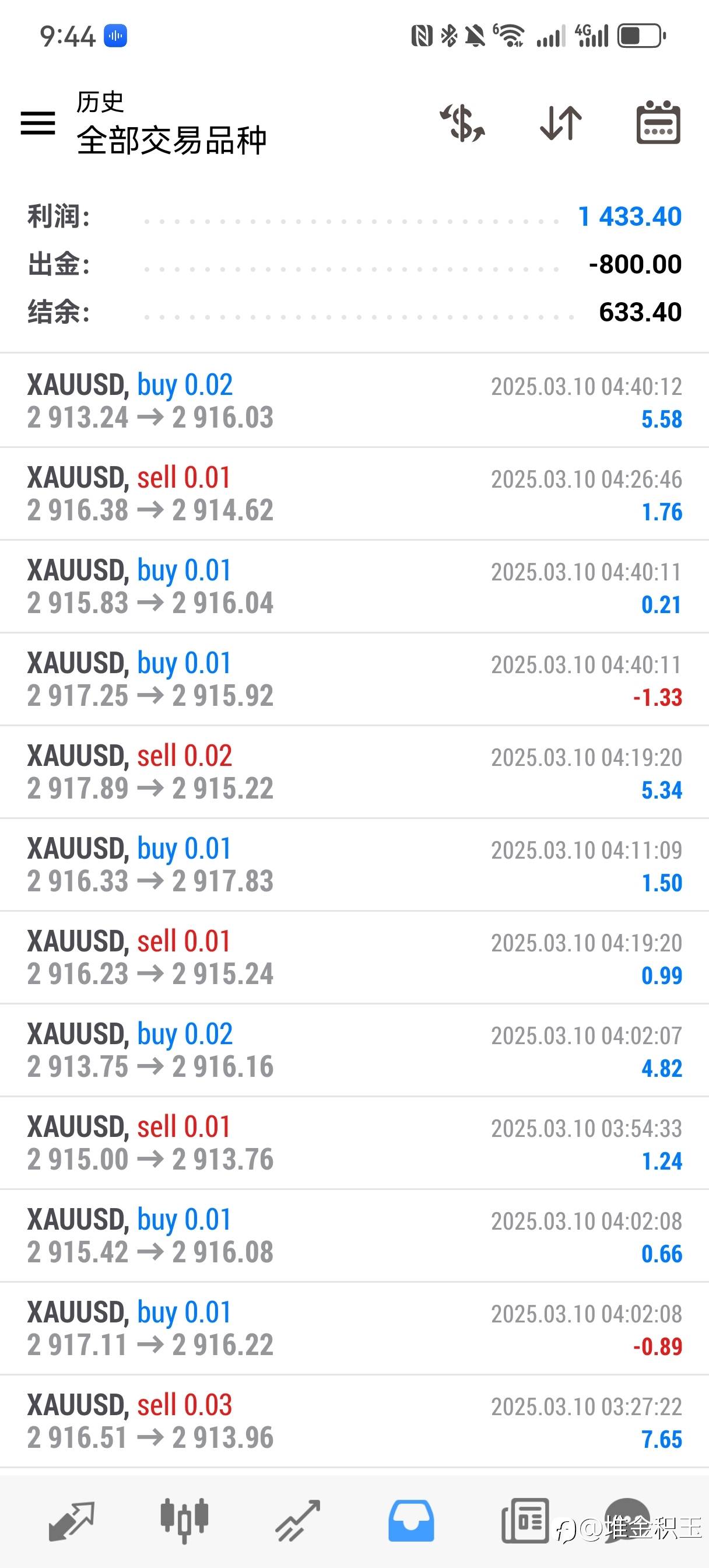Open the hamburger drawer menu
The image size is (709, 1568).
click(38, 123)
